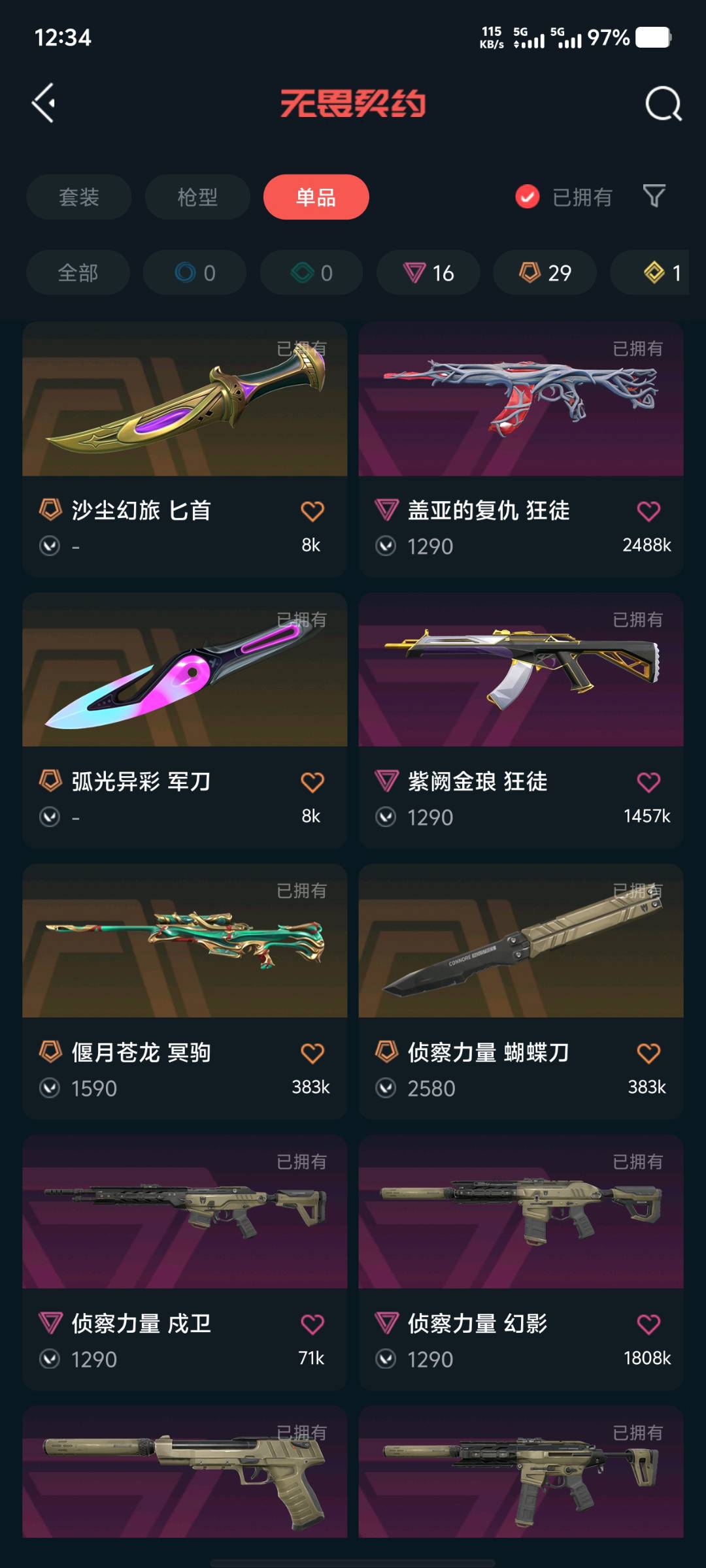The image size is (706, 1568).
Task: Open the funnel filter options
Action: 654,196
